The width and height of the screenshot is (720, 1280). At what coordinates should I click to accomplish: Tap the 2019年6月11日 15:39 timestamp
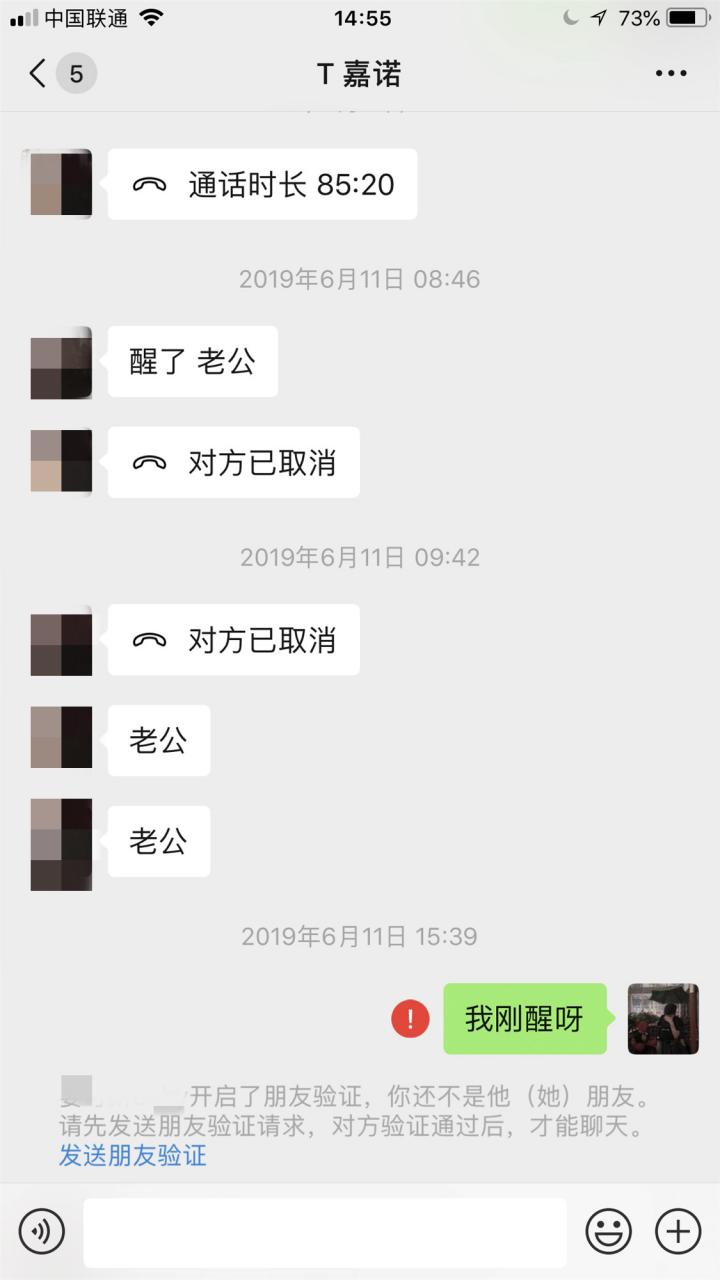click(360, 936)
